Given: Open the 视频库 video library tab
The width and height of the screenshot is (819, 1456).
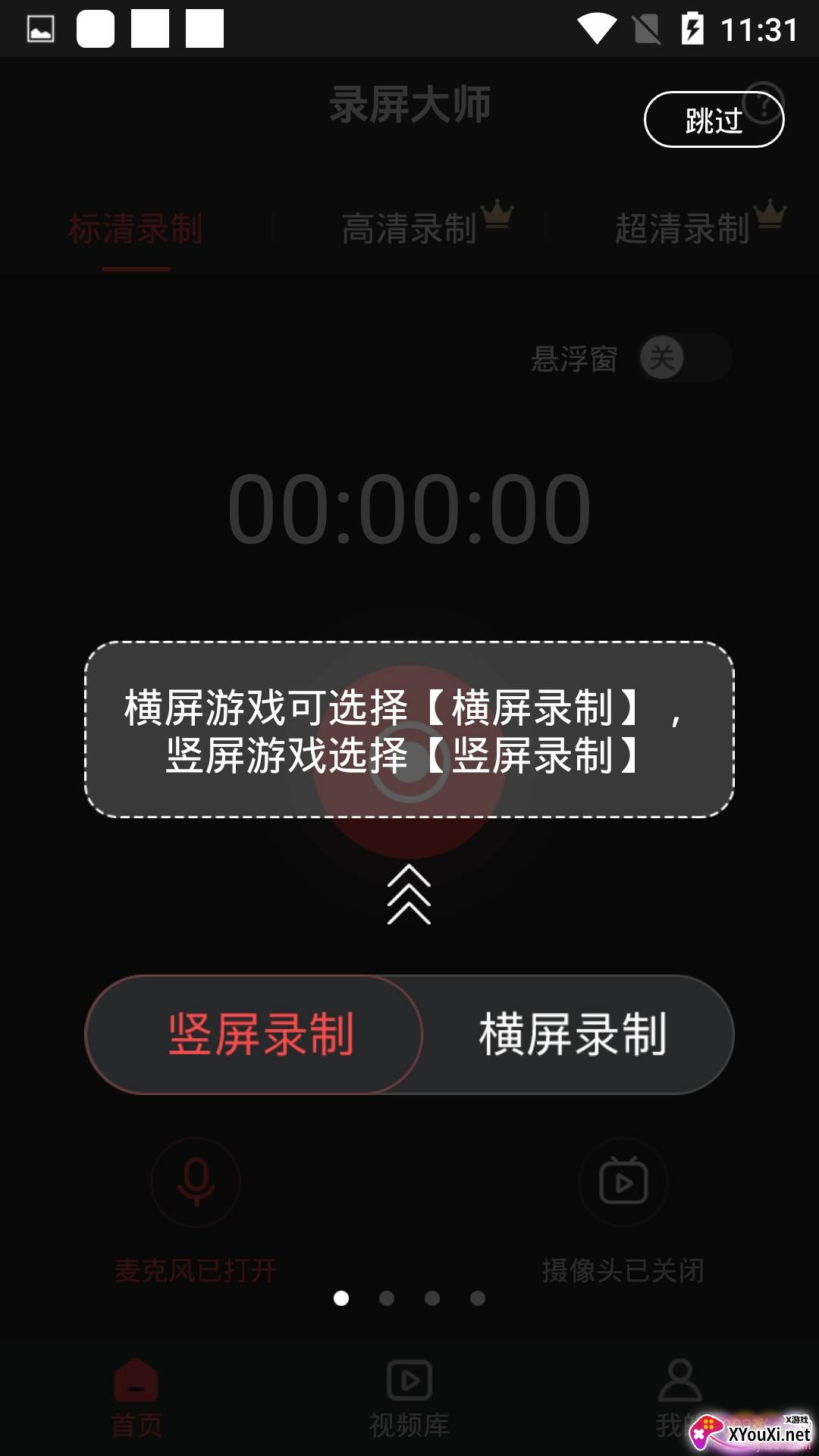Looking at the screenshot, I should (409, 1397).
